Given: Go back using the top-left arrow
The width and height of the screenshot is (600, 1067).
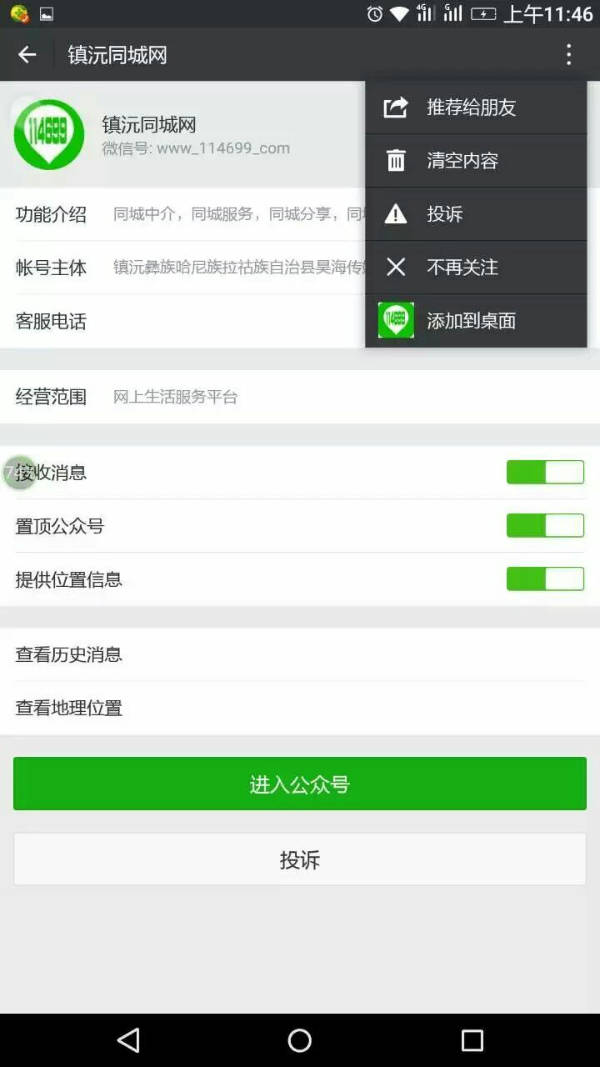Looking at the screenshot, I should [x=27, y=54].
